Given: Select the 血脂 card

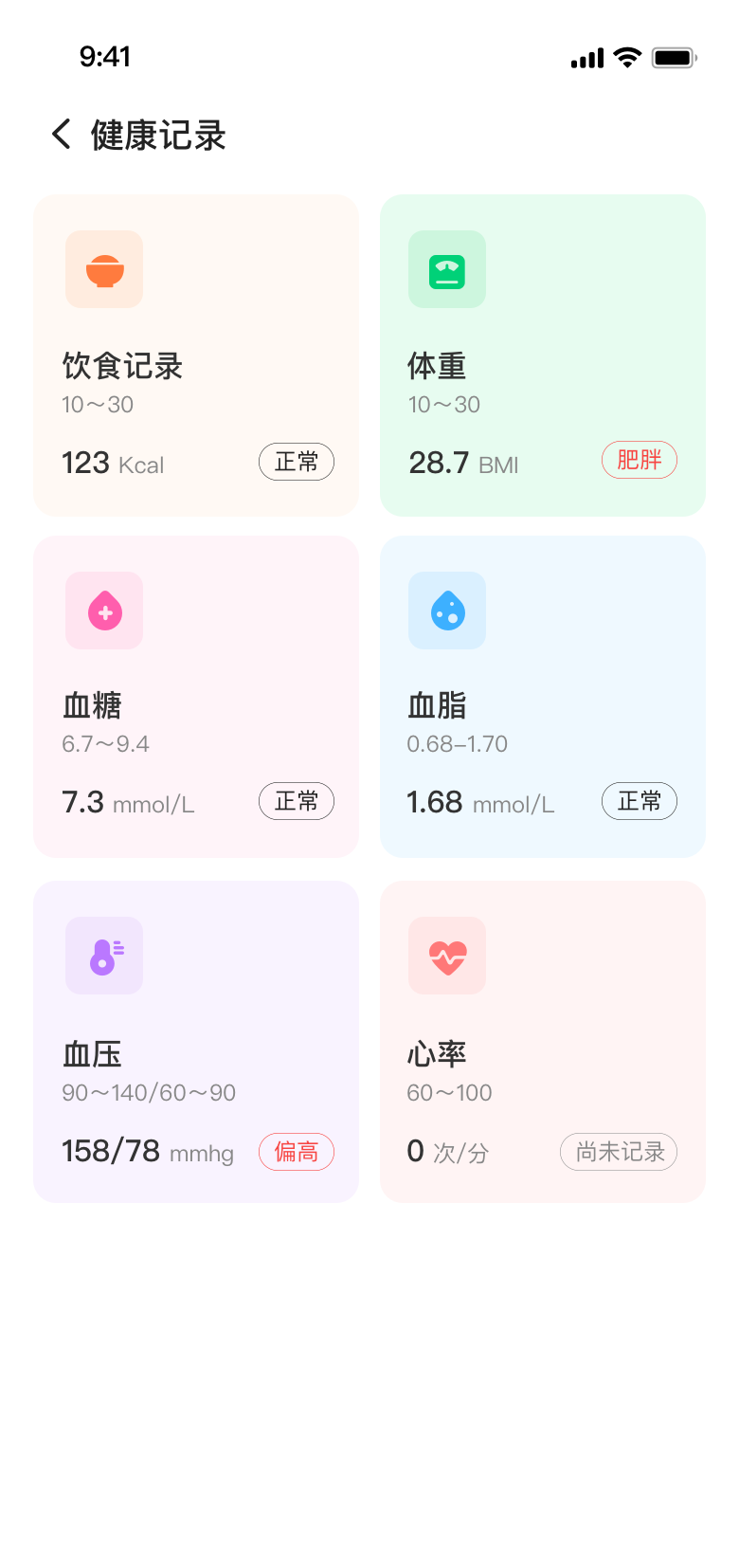Looking at the screenshot, I should [543, 697].
